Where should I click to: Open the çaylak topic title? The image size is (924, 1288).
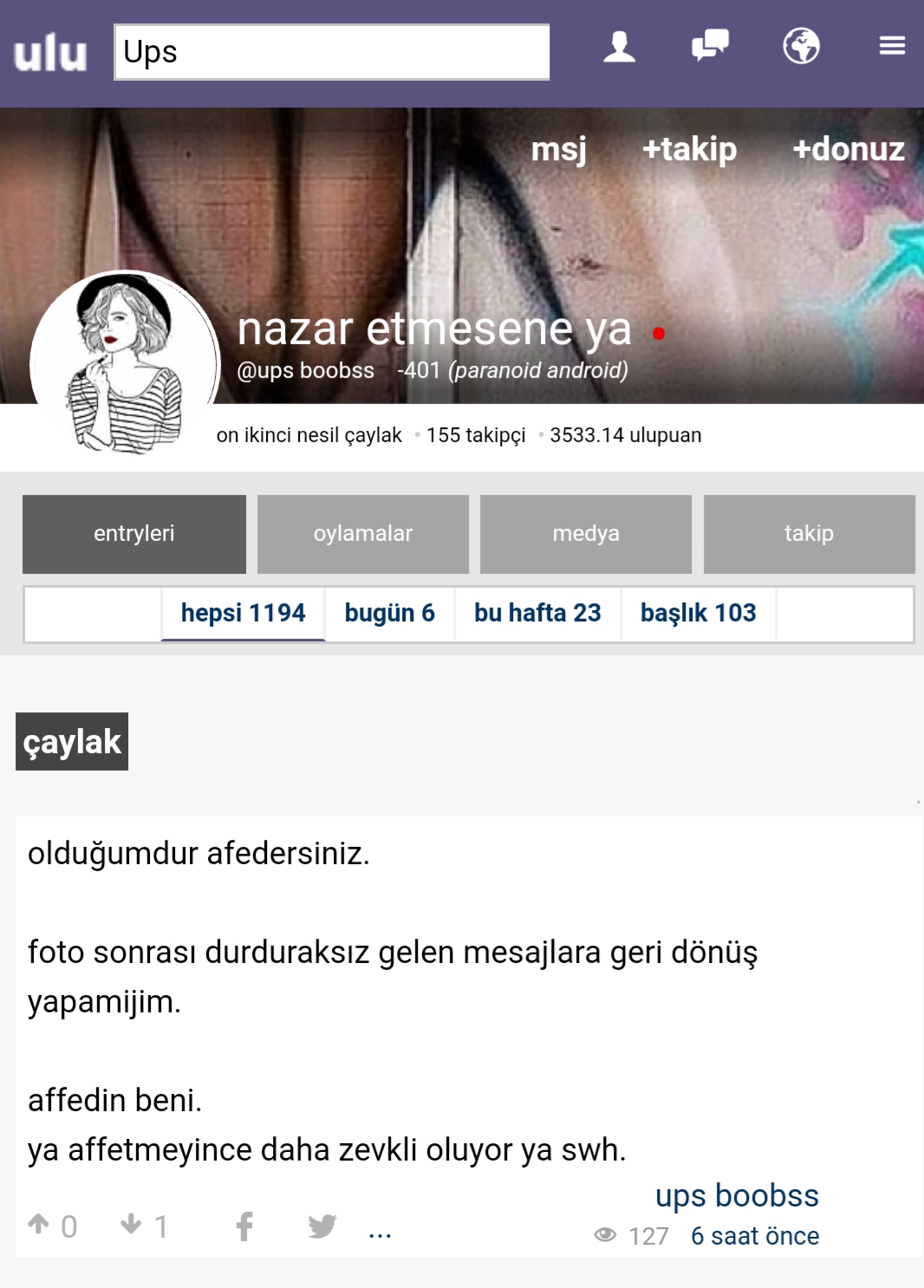tap(72, 742)
